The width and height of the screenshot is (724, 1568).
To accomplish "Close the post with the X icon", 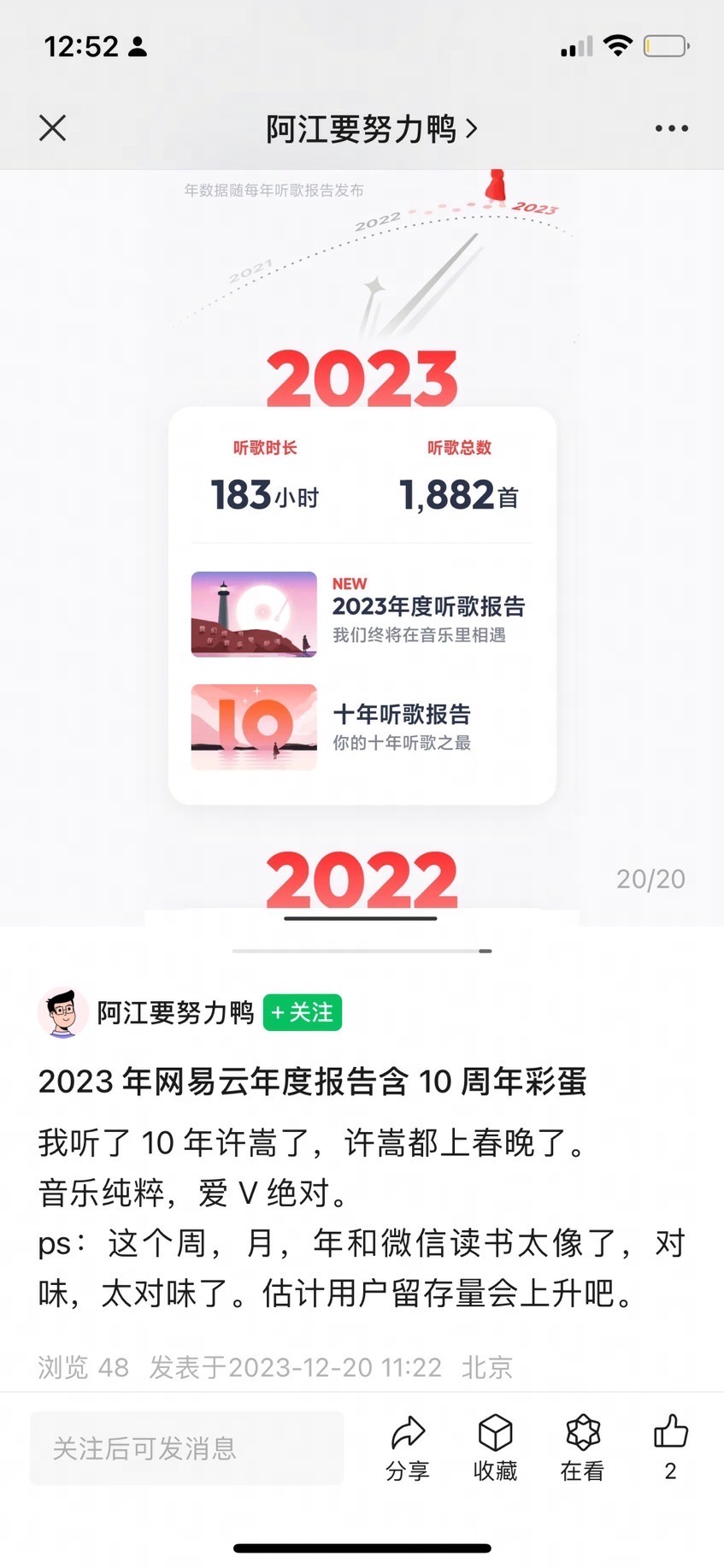I will (x=53, y=128).
